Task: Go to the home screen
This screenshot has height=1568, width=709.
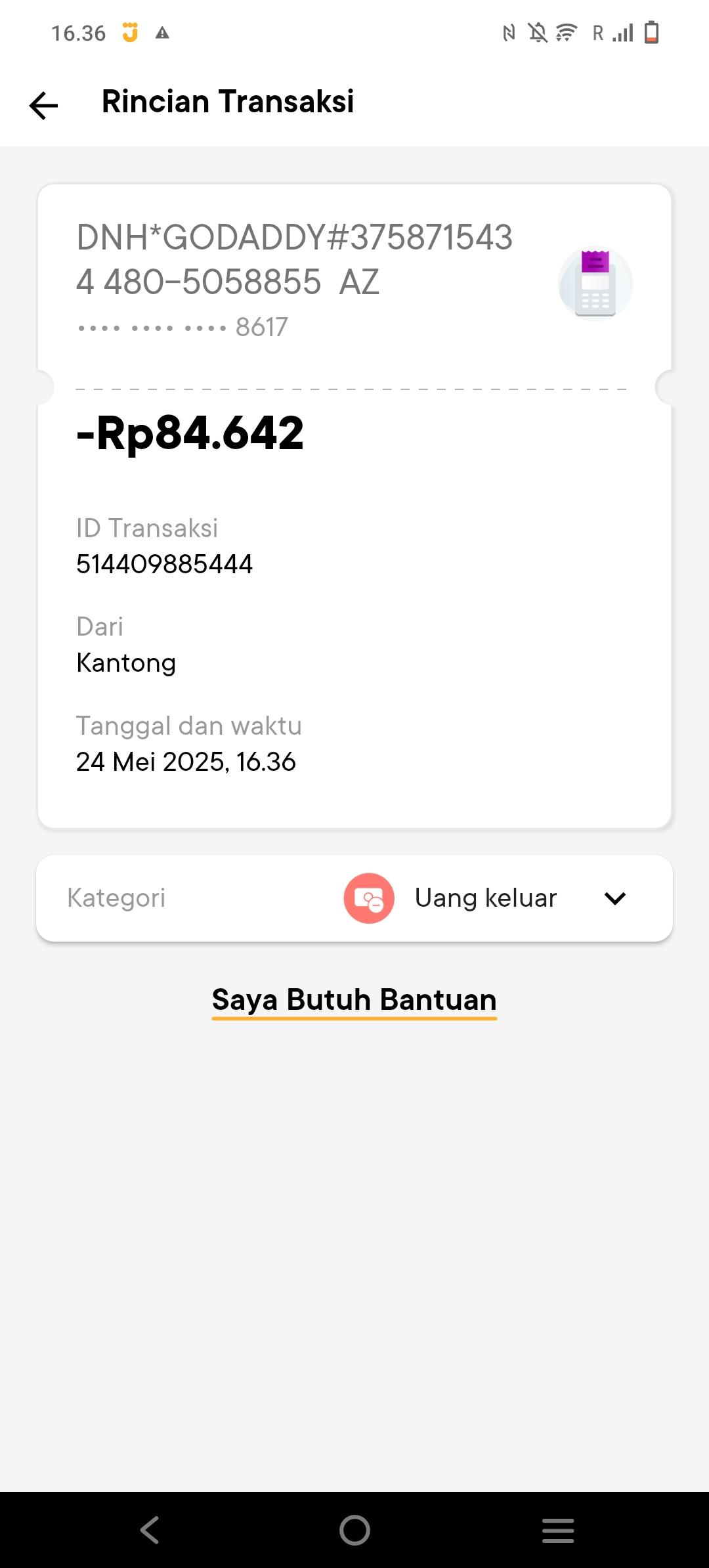Action: tap(354, 1530)
